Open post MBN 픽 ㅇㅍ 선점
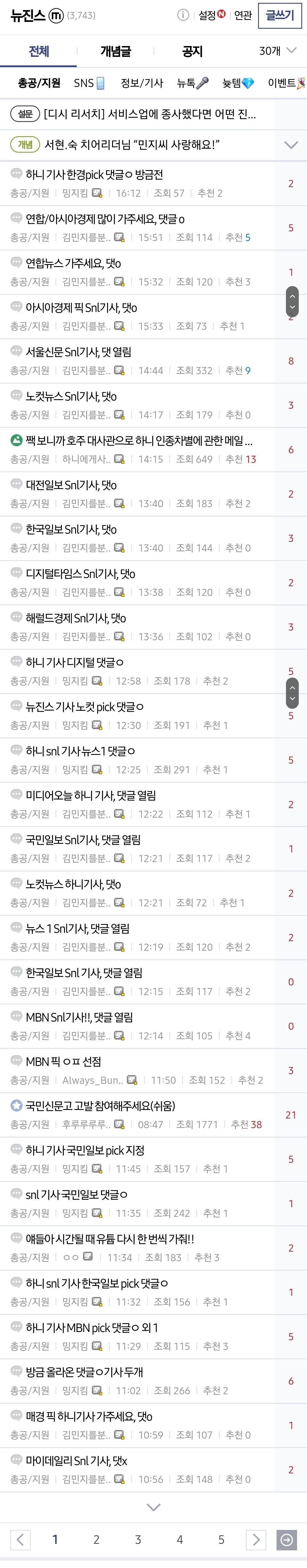 (x=63, y=1062)
